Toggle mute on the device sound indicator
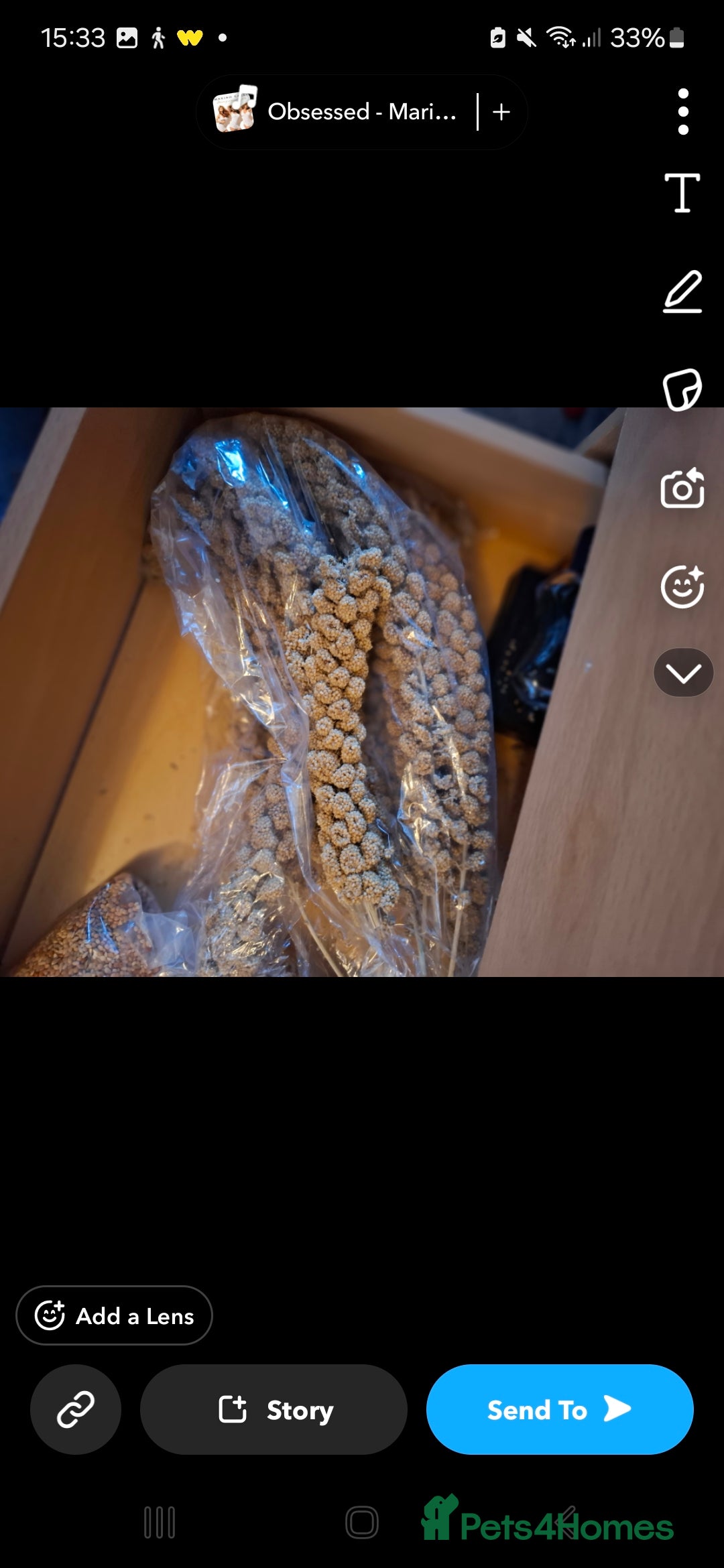 [528, 37]
